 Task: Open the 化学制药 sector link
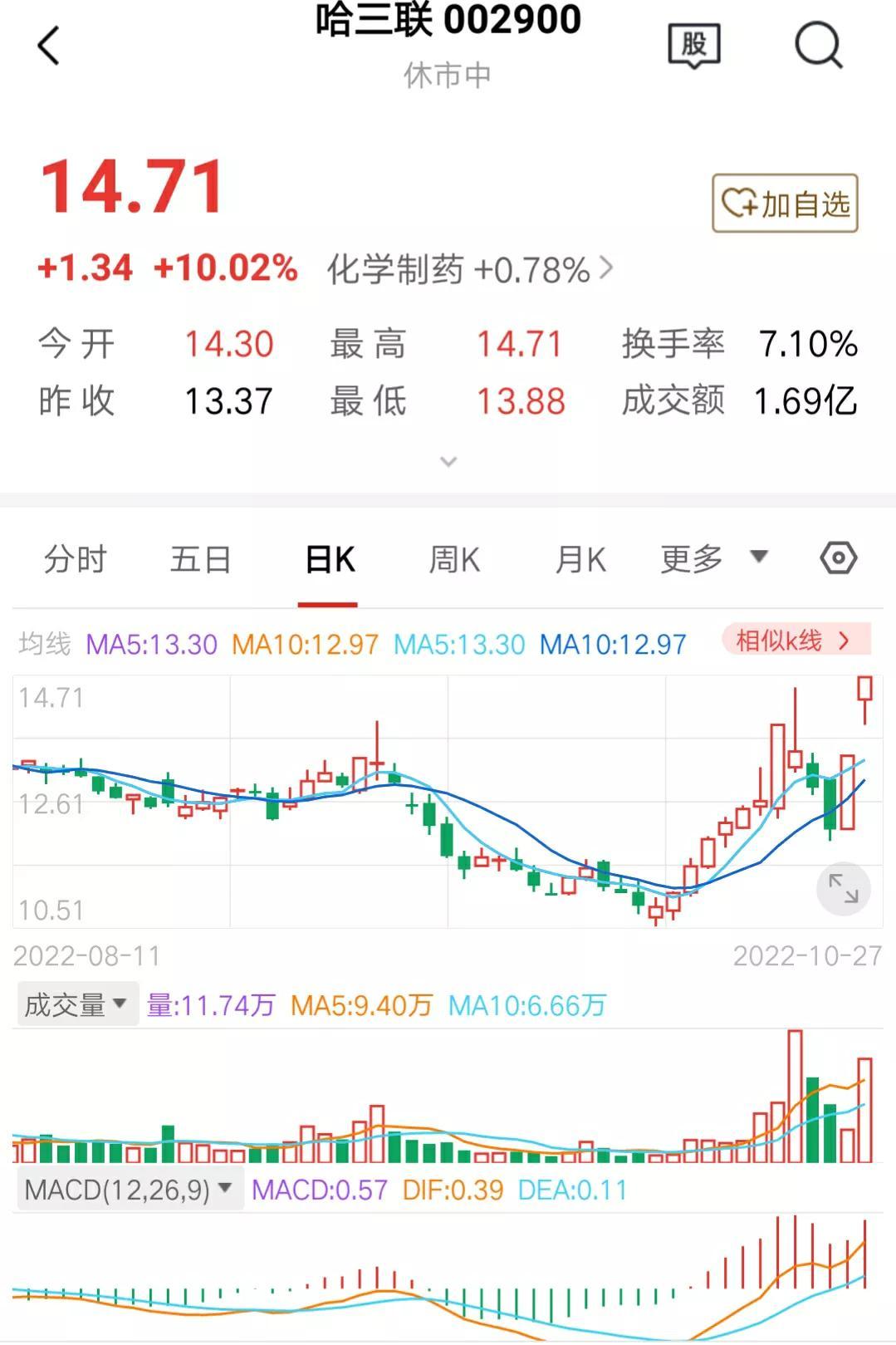click(x=469, y=269)
